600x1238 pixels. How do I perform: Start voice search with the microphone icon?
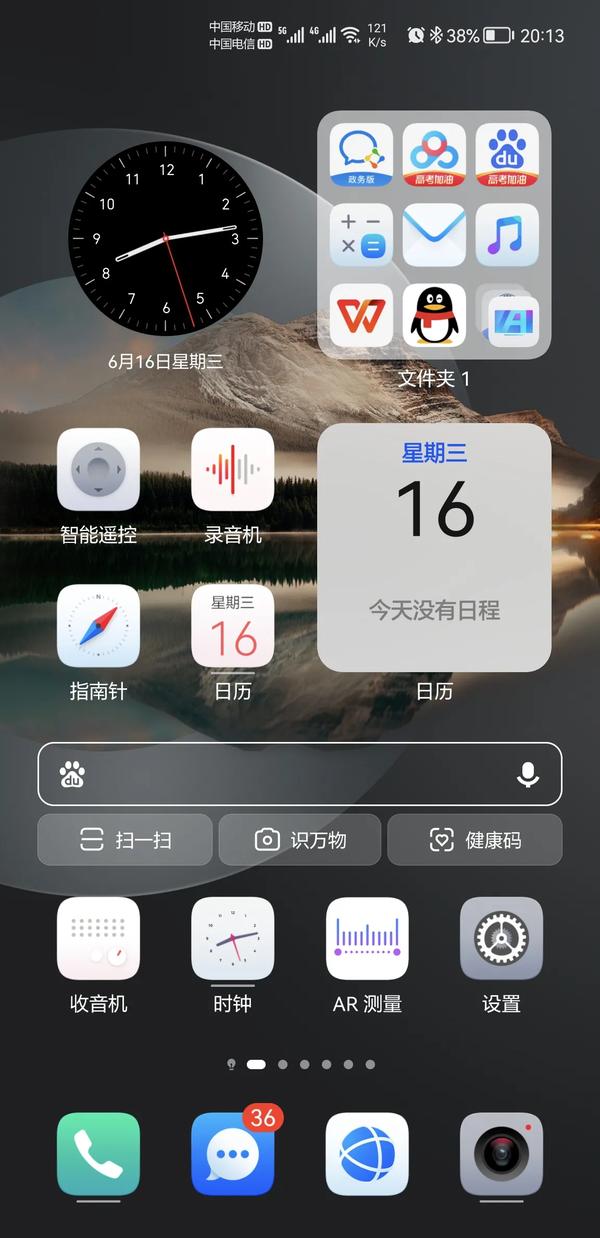tap(528, 774)
